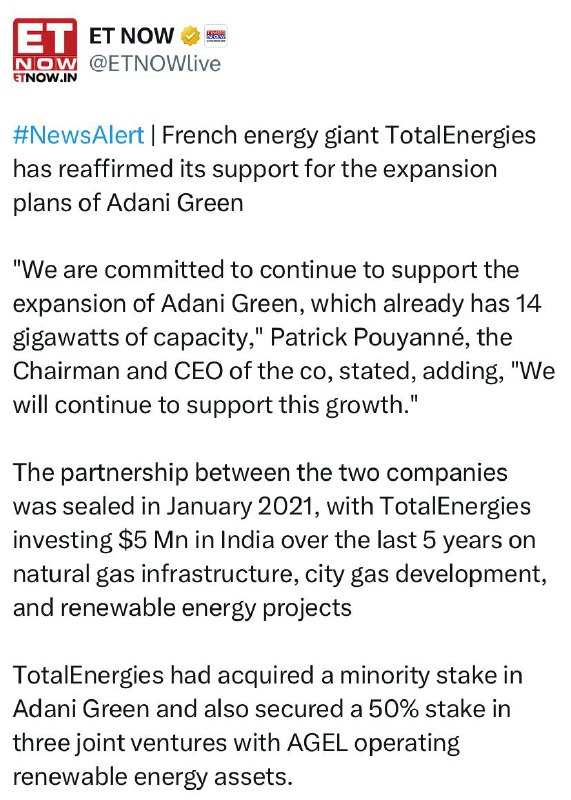Open the #NewsAlert hashtag
This screenshot has width=571, height=800.
(79, 136)
